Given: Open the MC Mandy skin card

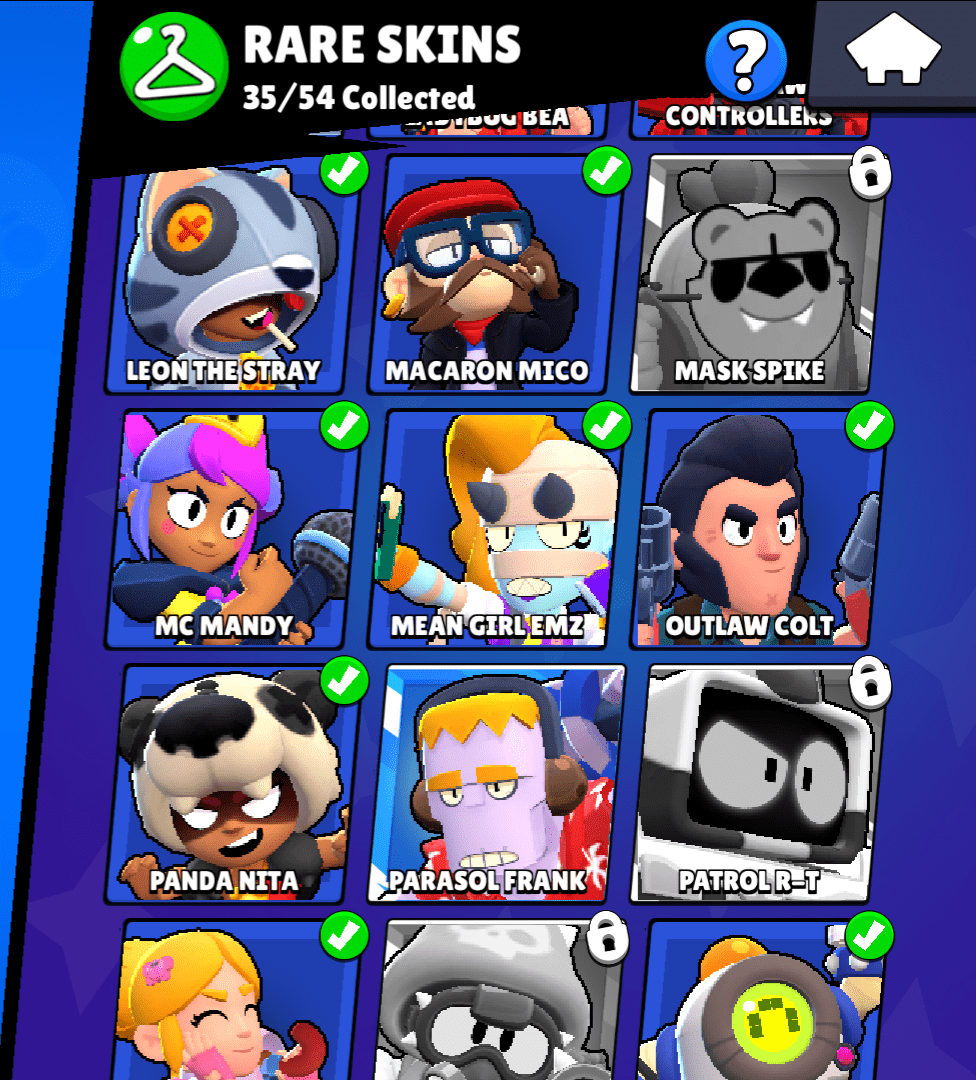Looking at the screenshot, I should (x=235, y=528).
